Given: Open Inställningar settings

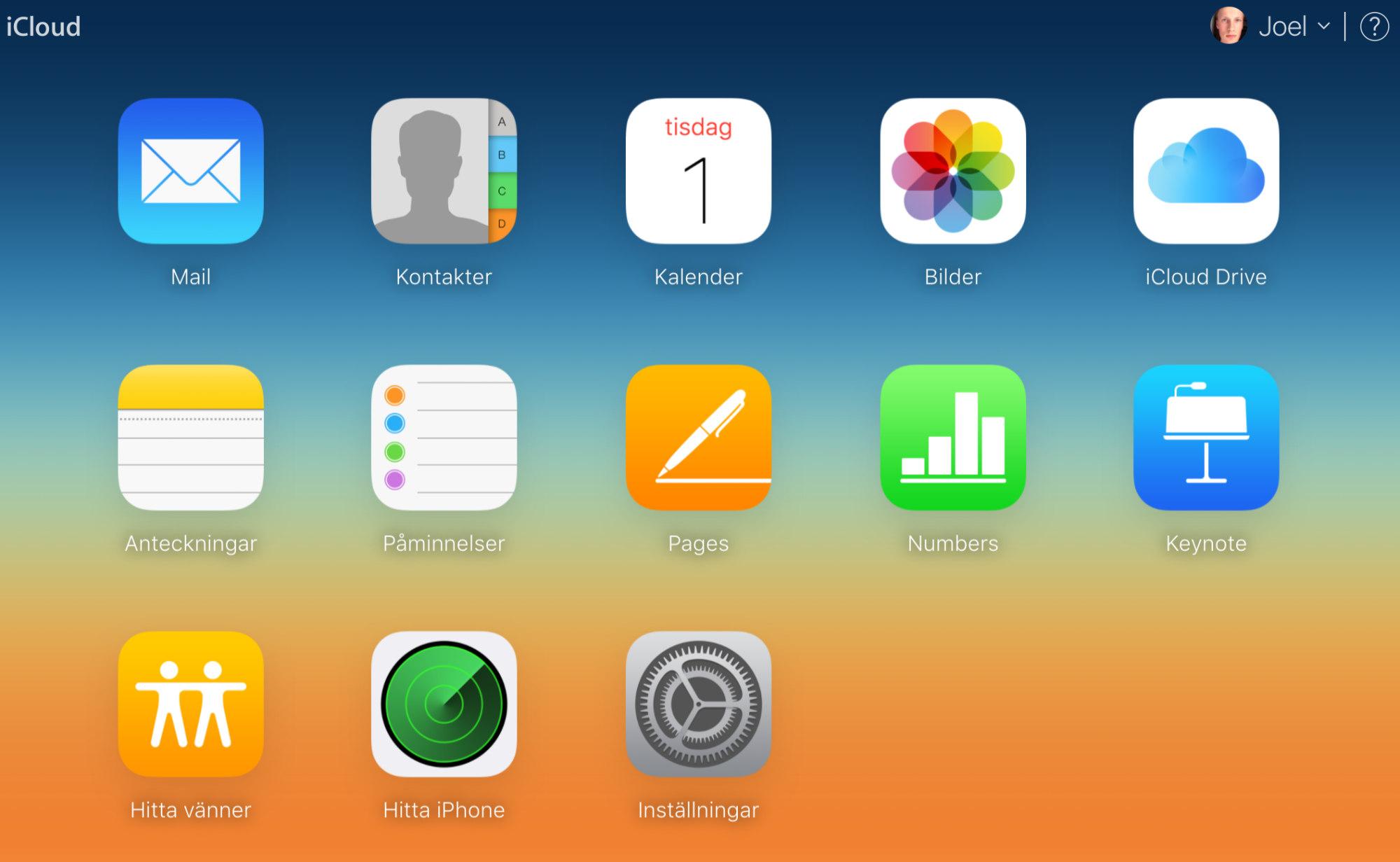Looking at the screenshot, I should (x=698, y=704).
